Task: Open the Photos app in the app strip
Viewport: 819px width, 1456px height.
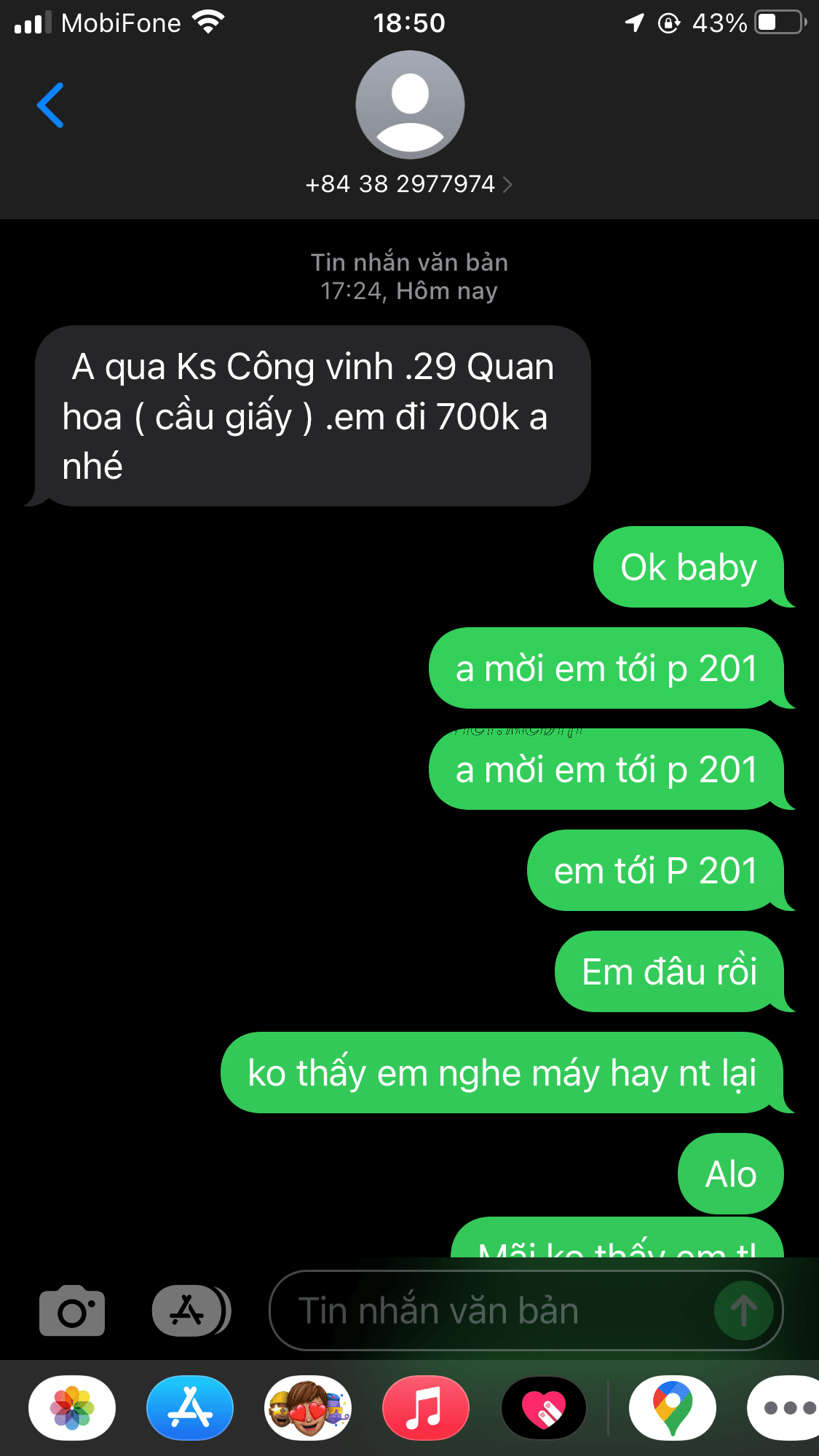Action: coord(72,1408)
